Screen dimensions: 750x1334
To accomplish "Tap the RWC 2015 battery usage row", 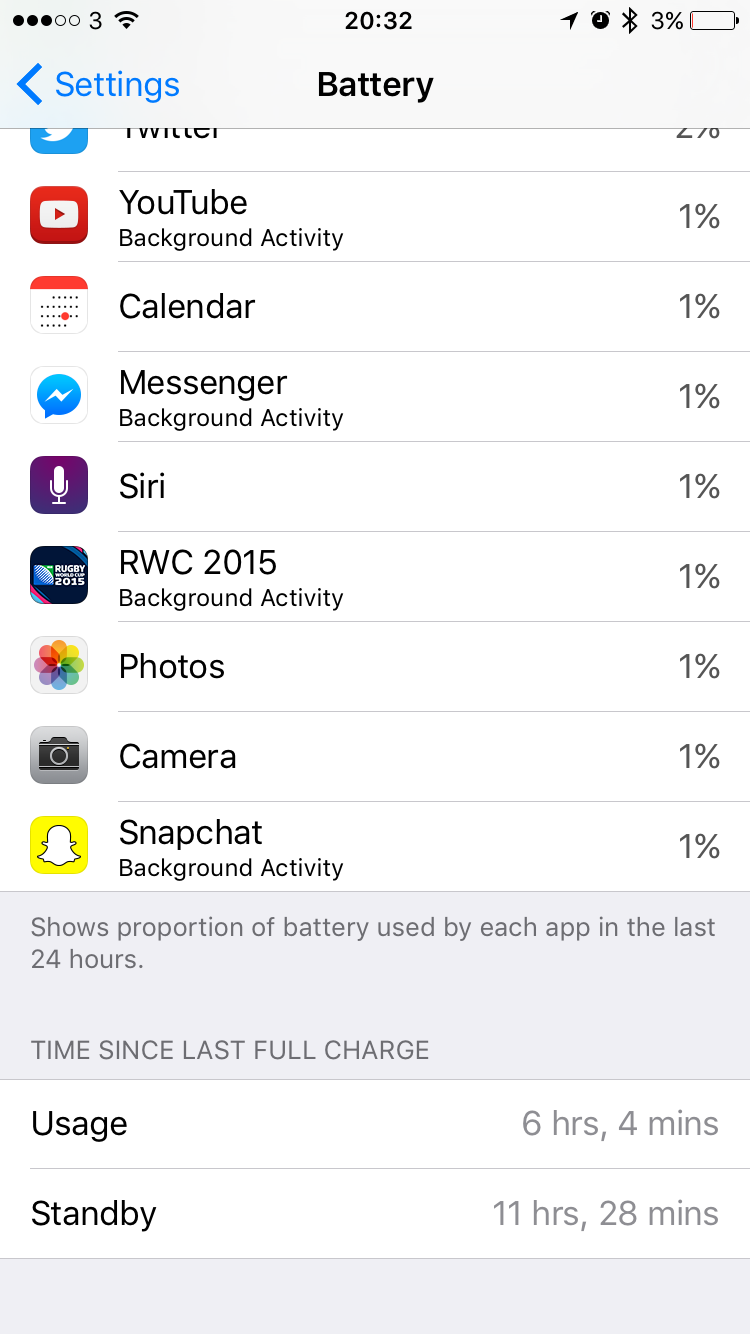I will pos(375,576).
